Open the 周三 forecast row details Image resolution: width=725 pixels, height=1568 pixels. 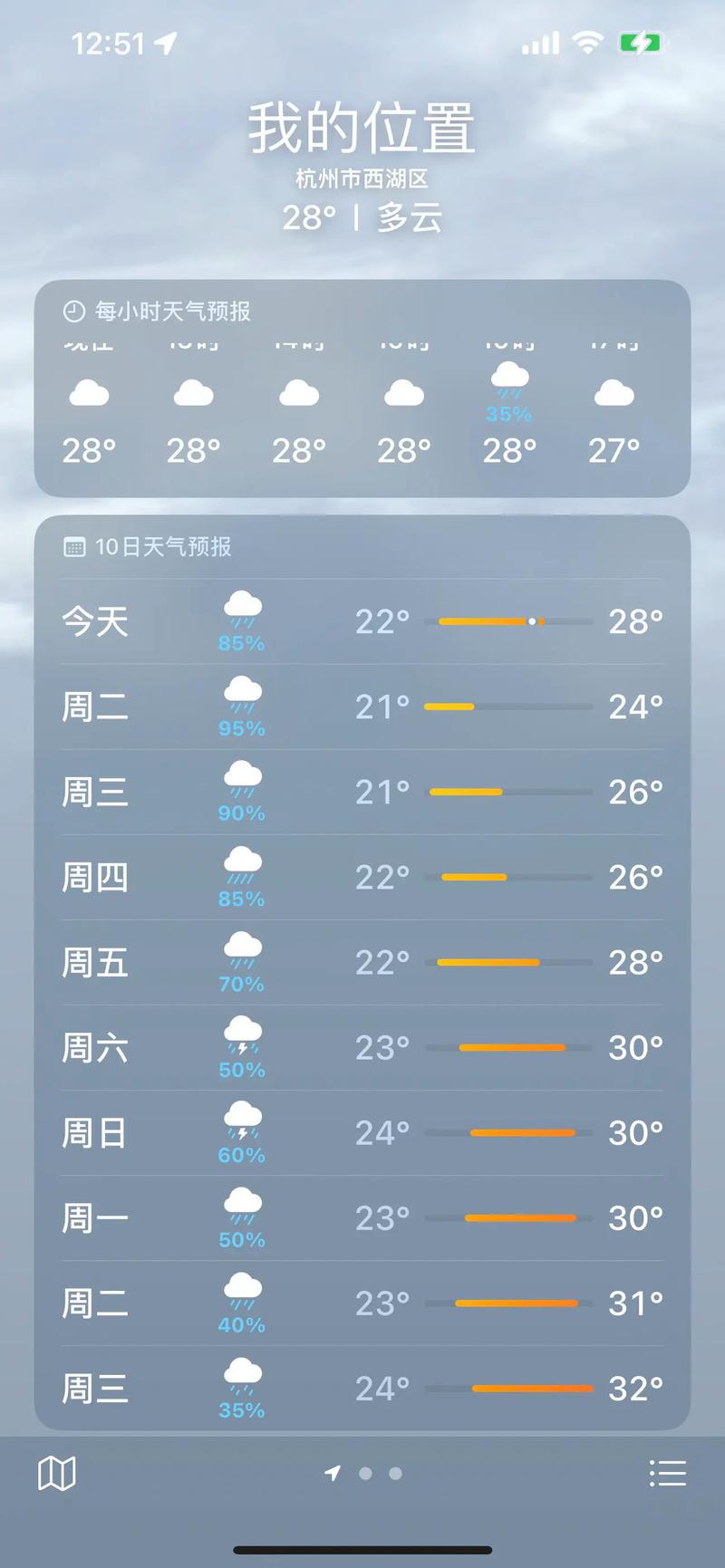362,791
